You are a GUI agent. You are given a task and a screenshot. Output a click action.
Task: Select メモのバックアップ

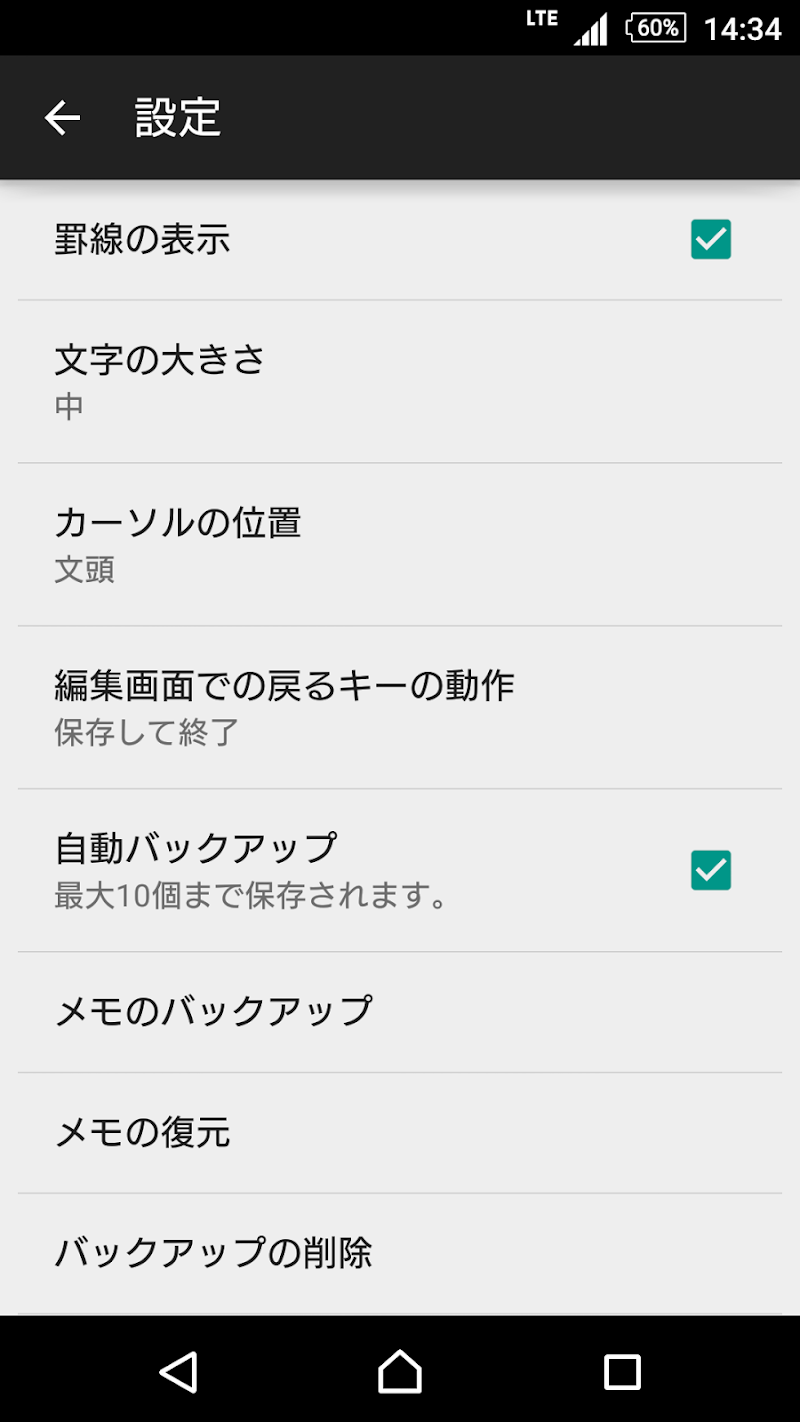point(400,1011)
